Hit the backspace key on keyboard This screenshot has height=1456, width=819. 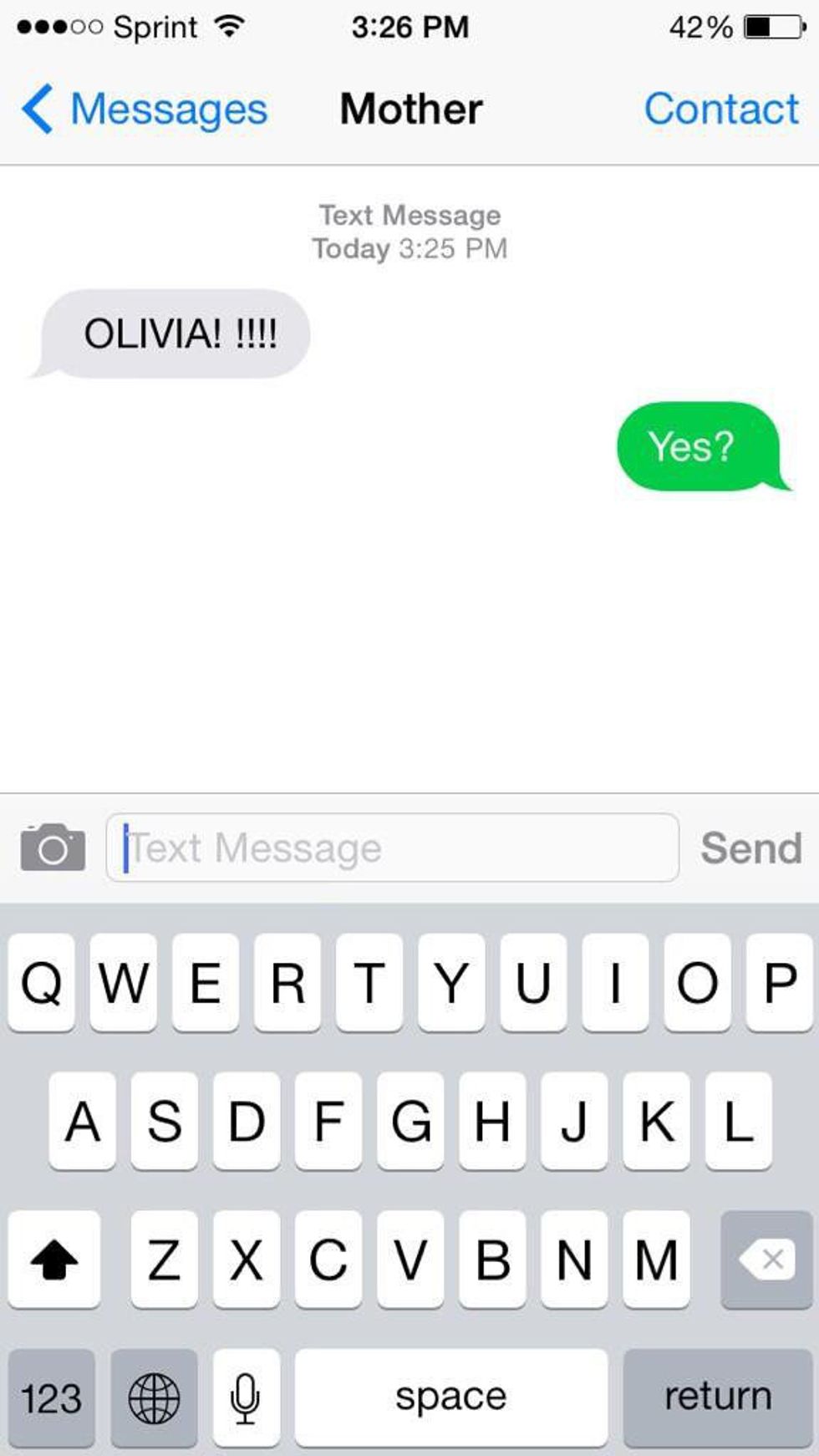(766, 1259)
